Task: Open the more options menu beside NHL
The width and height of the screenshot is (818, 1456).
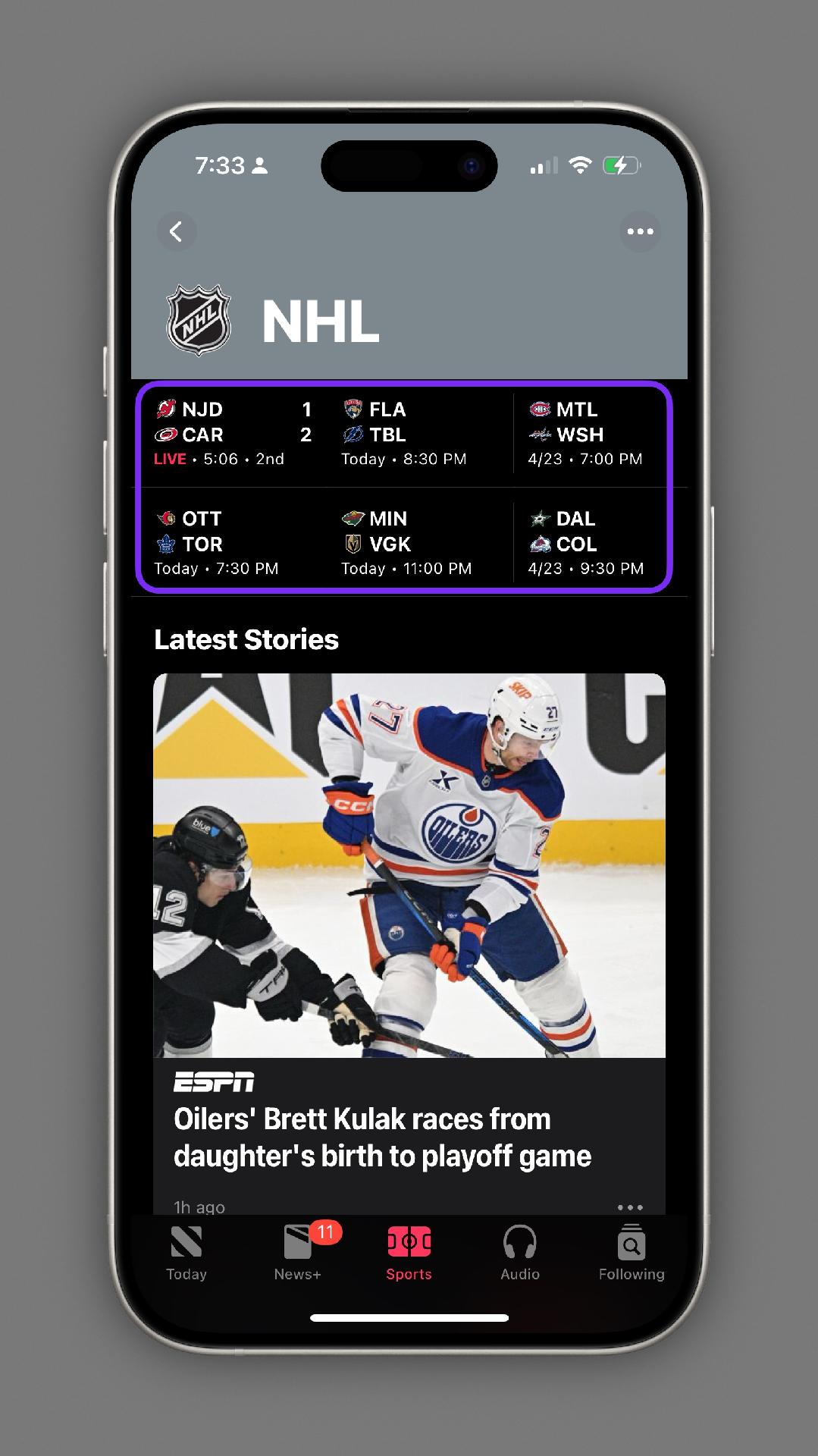Action: (640, 231)
